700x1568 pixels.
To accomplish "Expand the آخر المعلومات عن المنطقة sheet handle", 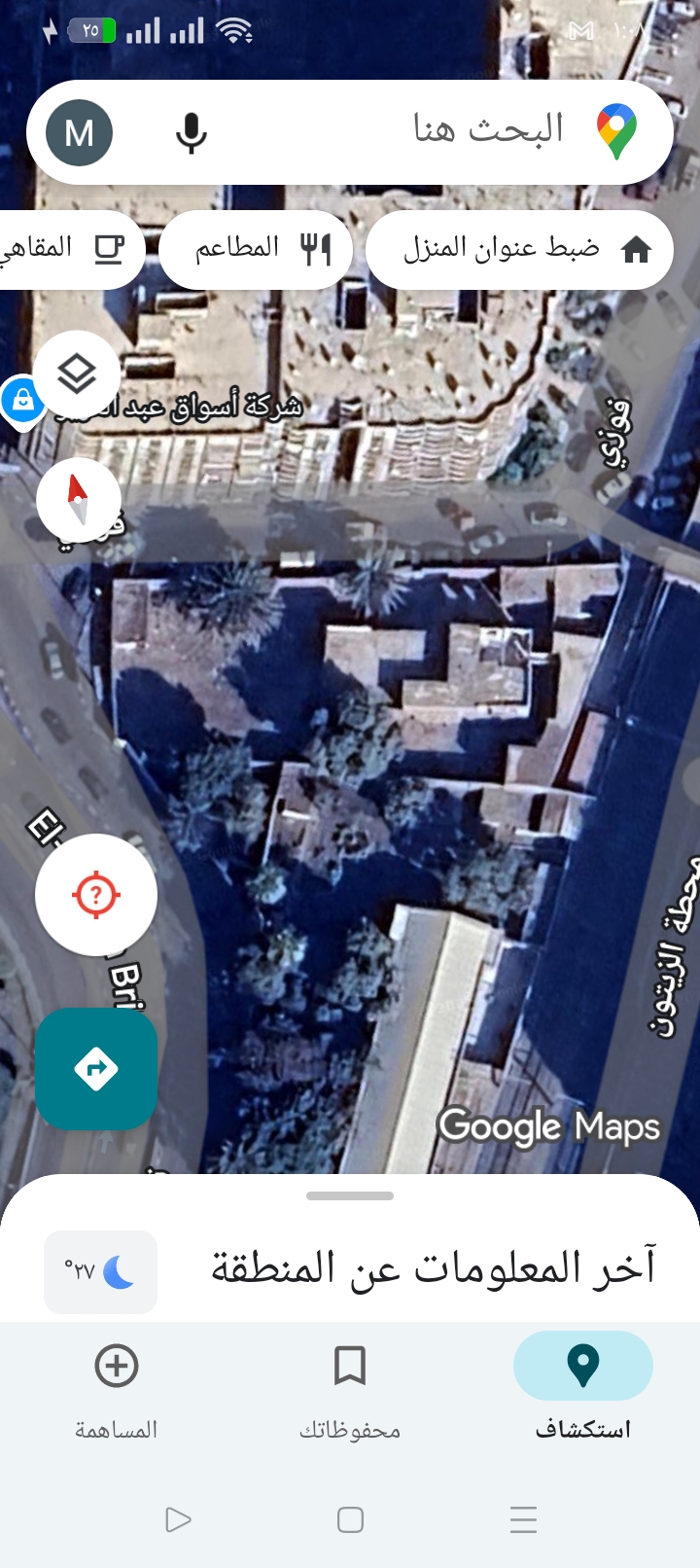I will tap(350, 1195).
